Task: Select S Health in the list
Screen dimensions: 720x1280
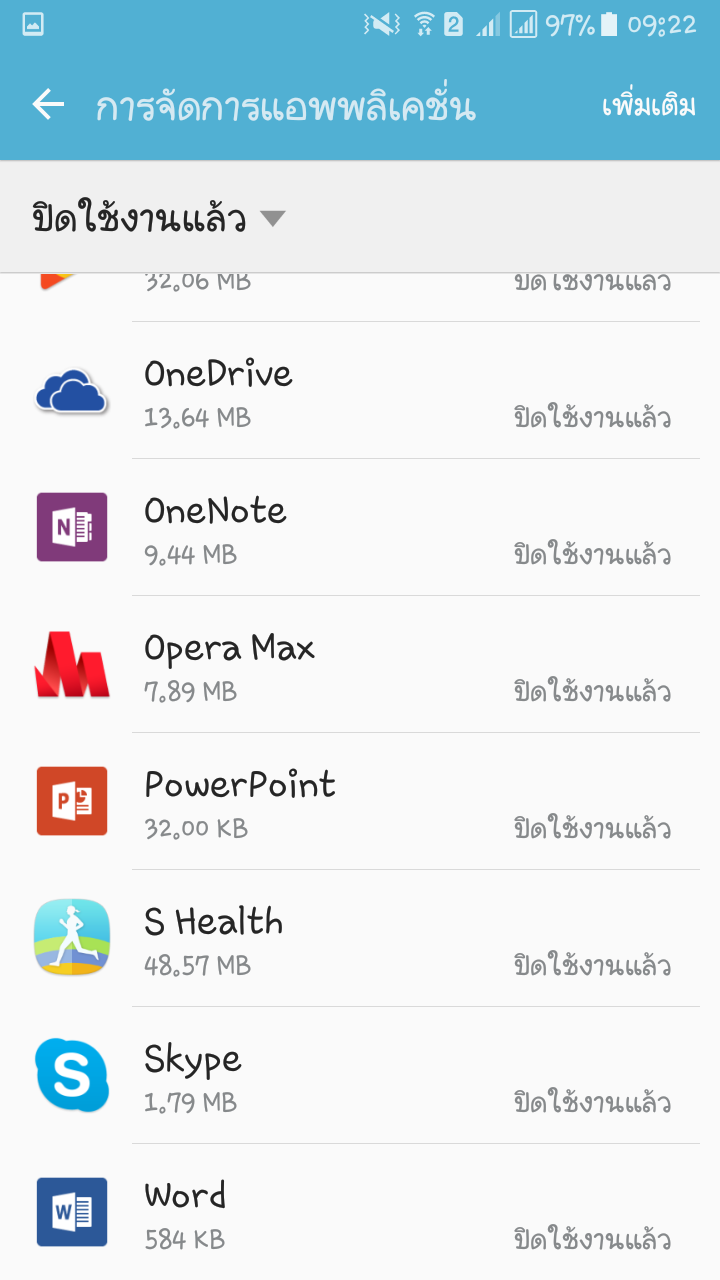Action: [x=360, y=939]
